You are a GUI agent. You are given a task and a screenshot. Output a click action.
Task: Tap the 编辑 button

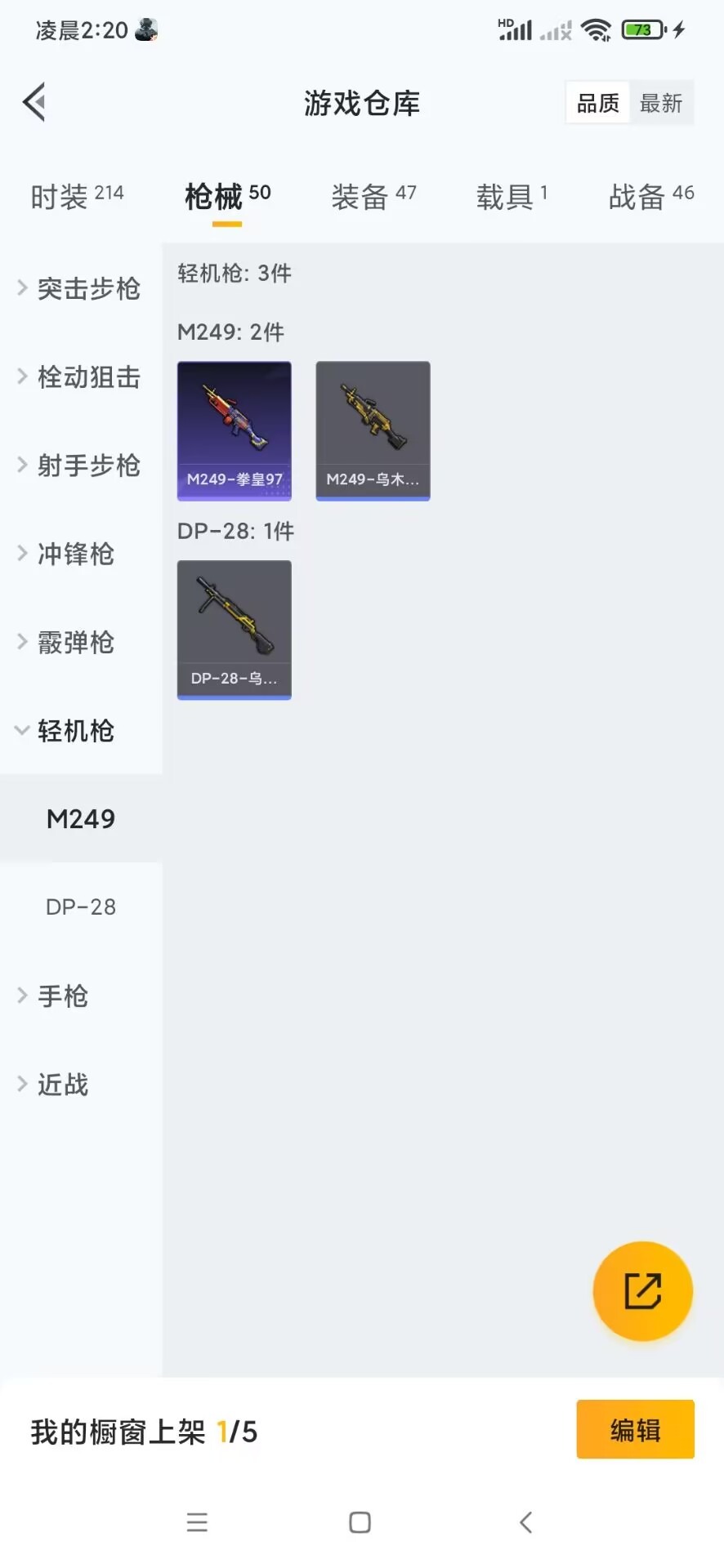coord(635,1430)
